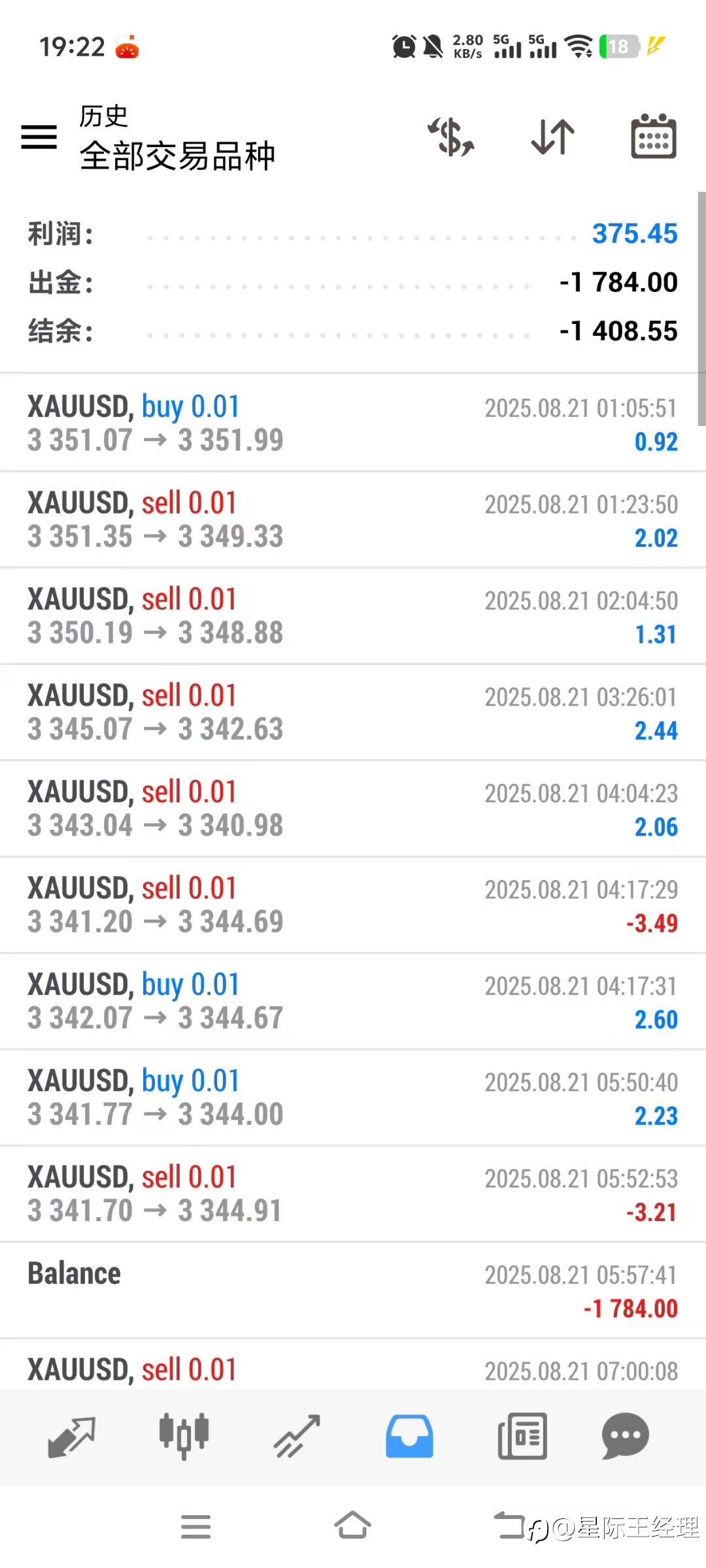This screenshot has width=706, height=1568.
Task: Open the buy trade with 2.60 profit
Action: (353, 1002)
